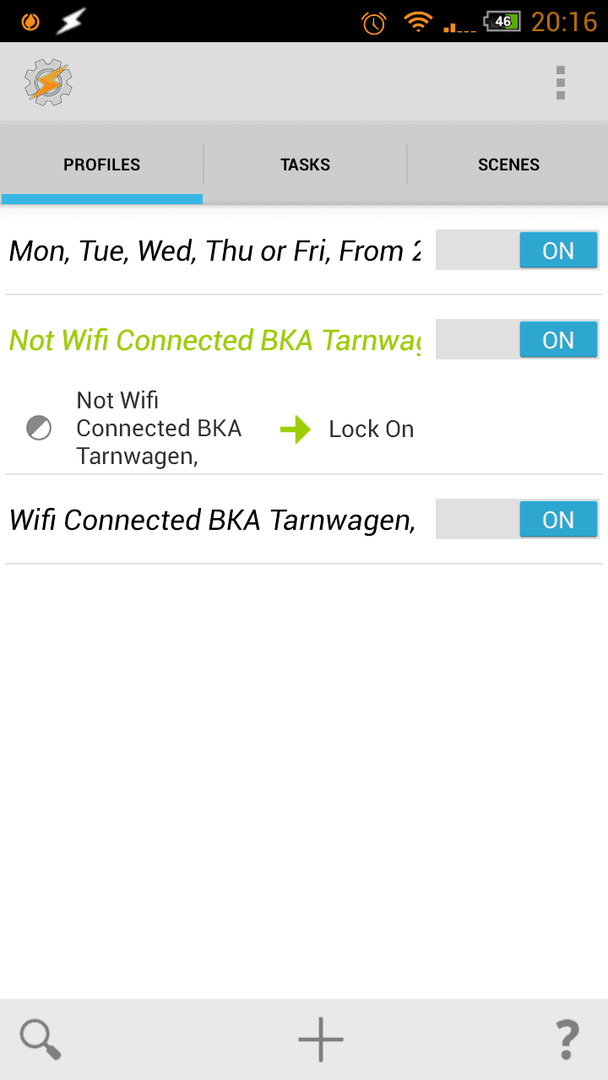Image resolution: width=608 pixels, height=1080 pixels.
Task: Expand the Mon, Tue, Wed, Thu or Fri profile
Action: [214, 251]
